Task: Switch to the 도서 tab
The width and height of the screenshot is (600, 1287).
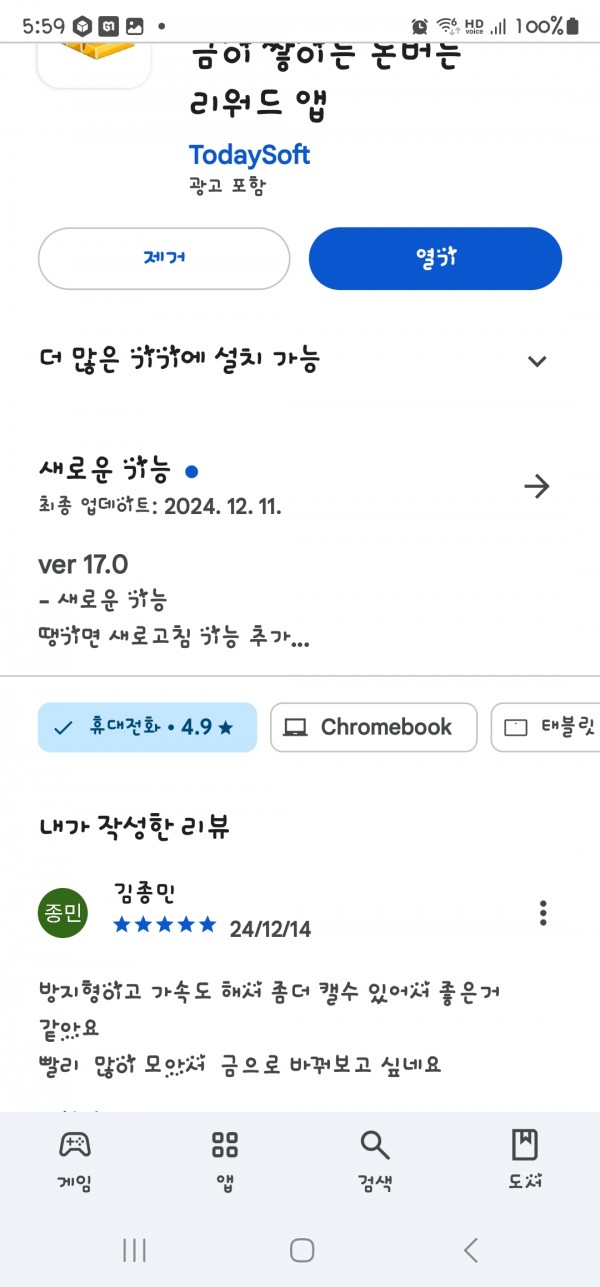Action: tap(524, 1162)
